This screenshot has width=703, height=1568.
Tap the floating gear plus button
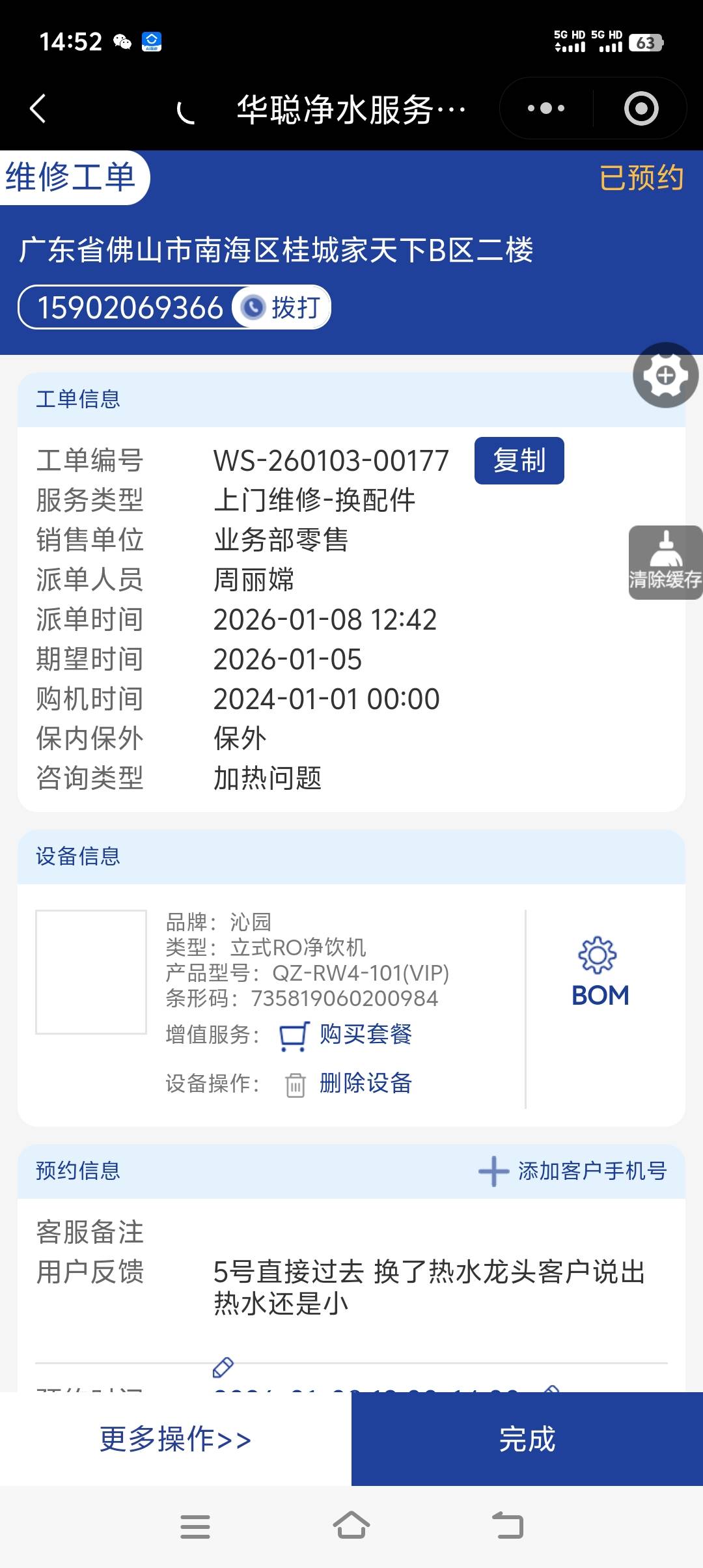point(665,375)
